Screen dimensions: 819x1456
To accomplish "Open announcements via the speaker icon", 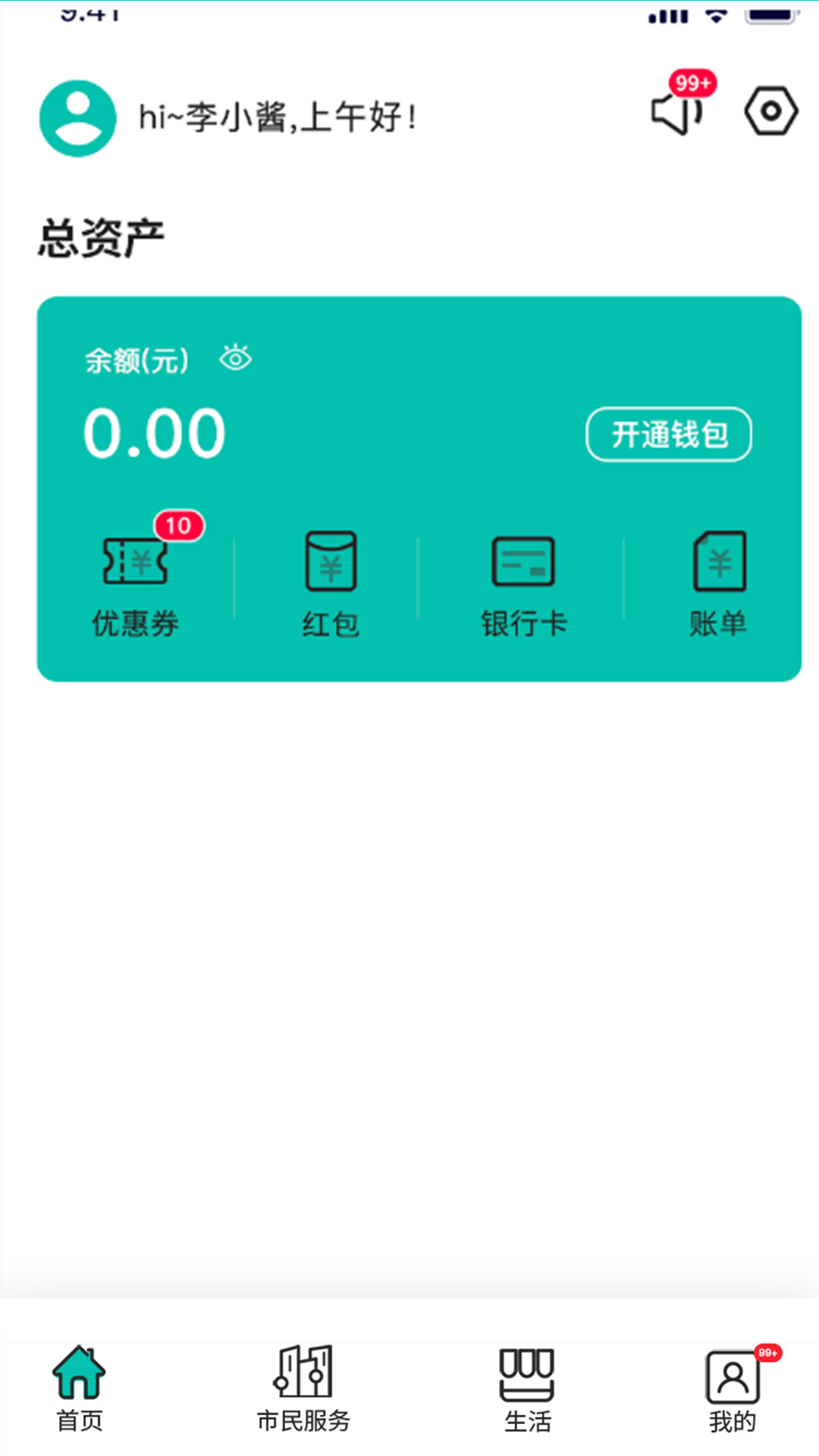I will (x=675, y=112).
